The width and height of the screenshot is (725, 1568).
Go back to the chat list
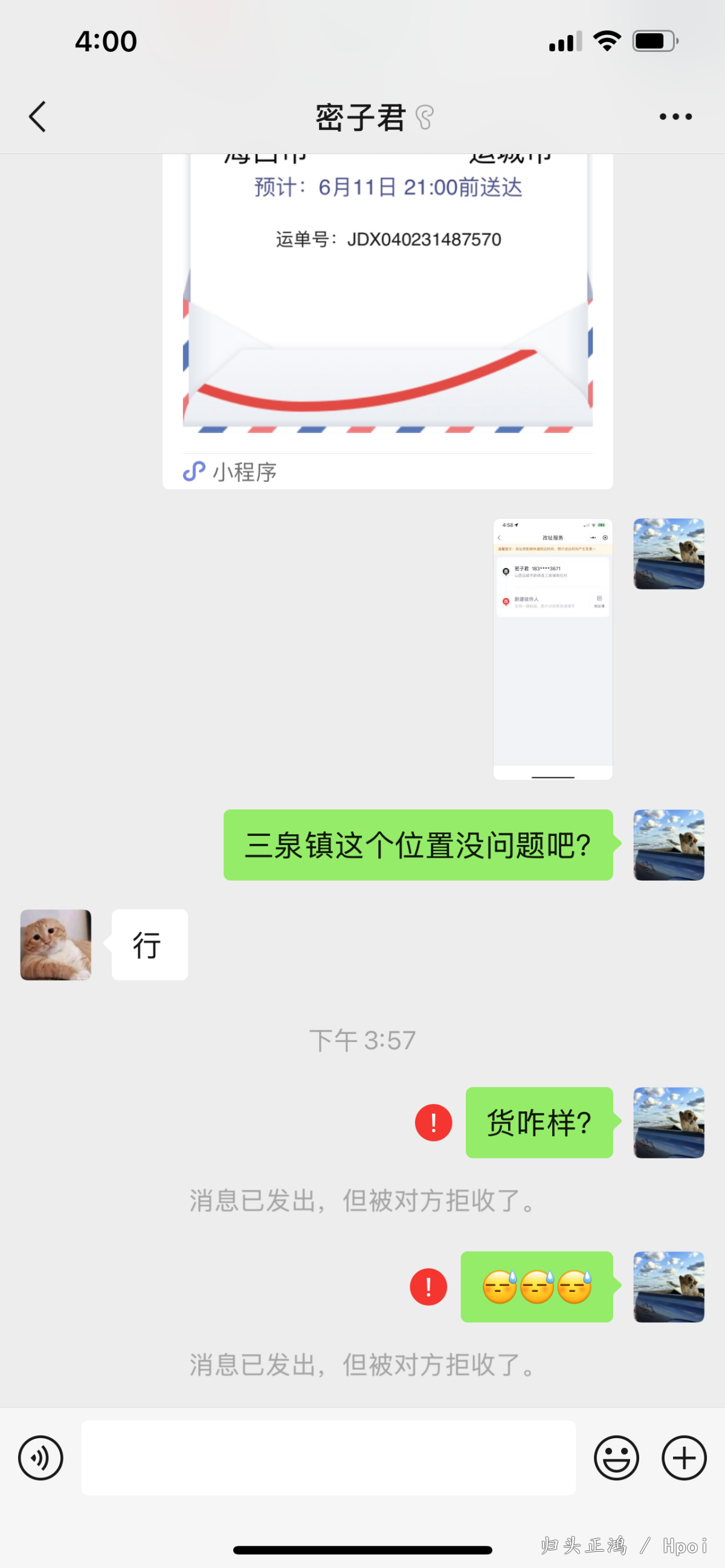pos(37,116)
